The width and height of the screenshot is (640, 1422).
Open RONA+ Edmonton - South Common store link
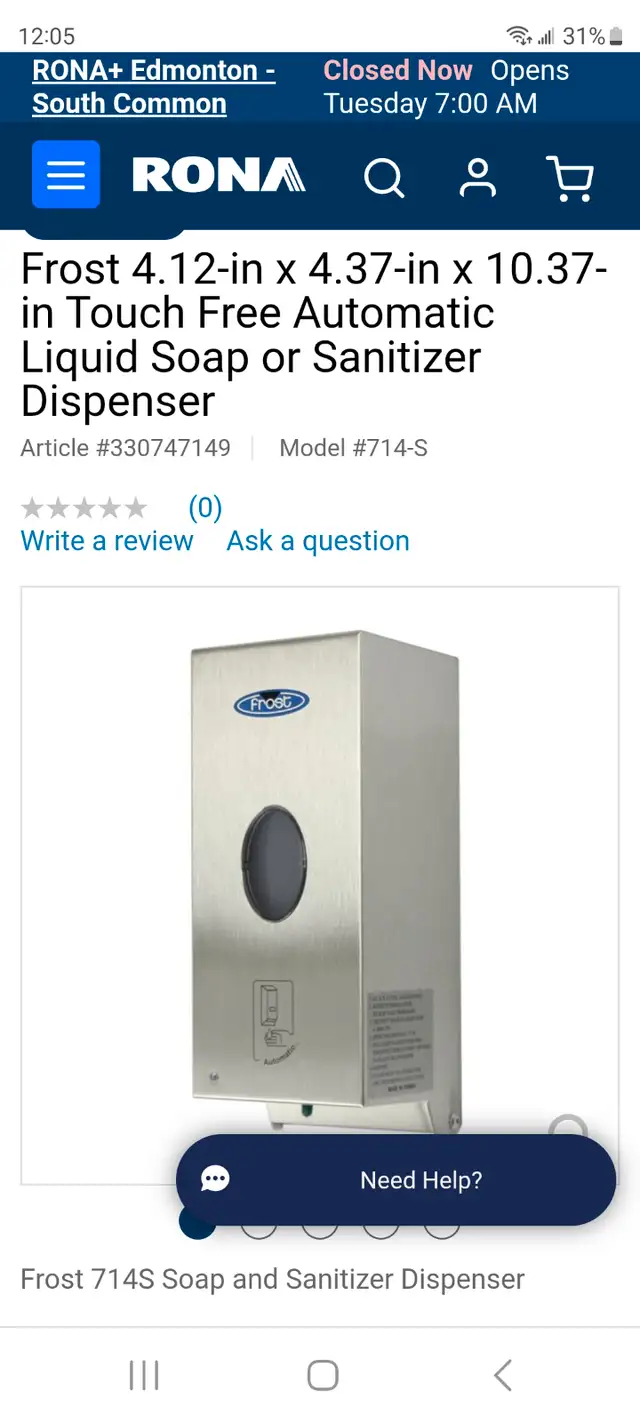154,87
